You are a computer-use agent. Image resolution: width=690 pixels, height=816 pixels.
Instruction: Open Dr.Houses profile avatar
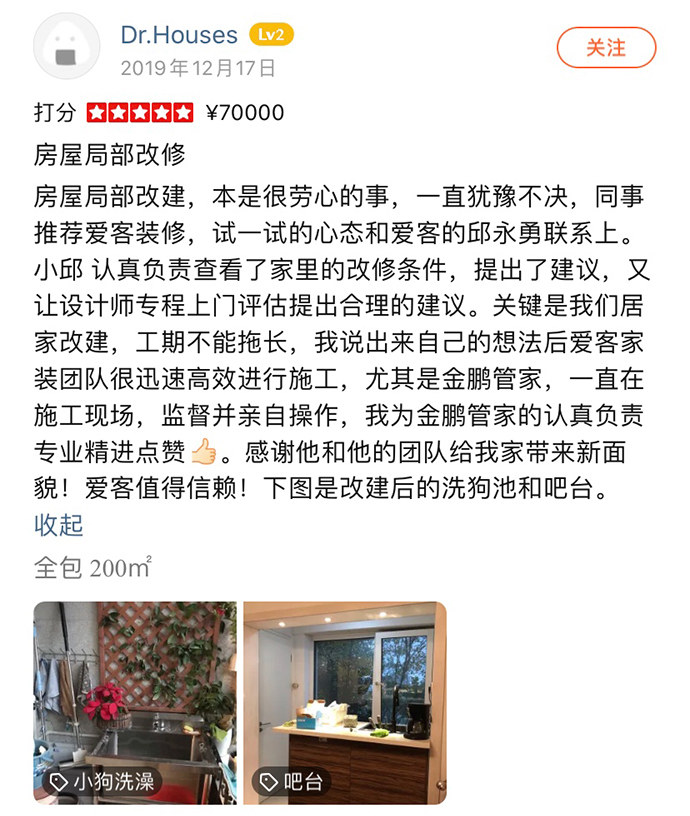67,46
